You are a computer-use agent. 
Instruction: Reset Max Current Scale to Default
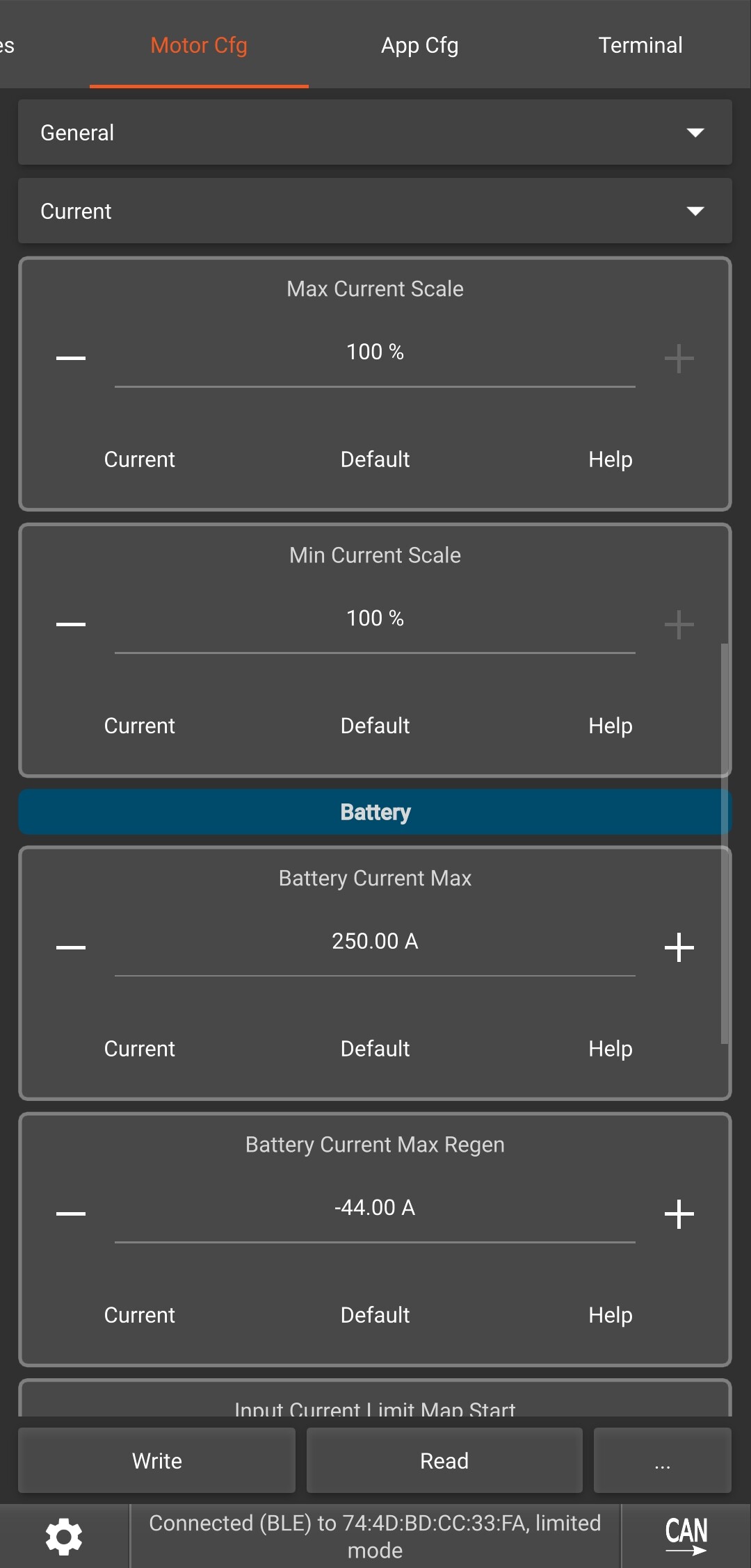coord(375,459)
